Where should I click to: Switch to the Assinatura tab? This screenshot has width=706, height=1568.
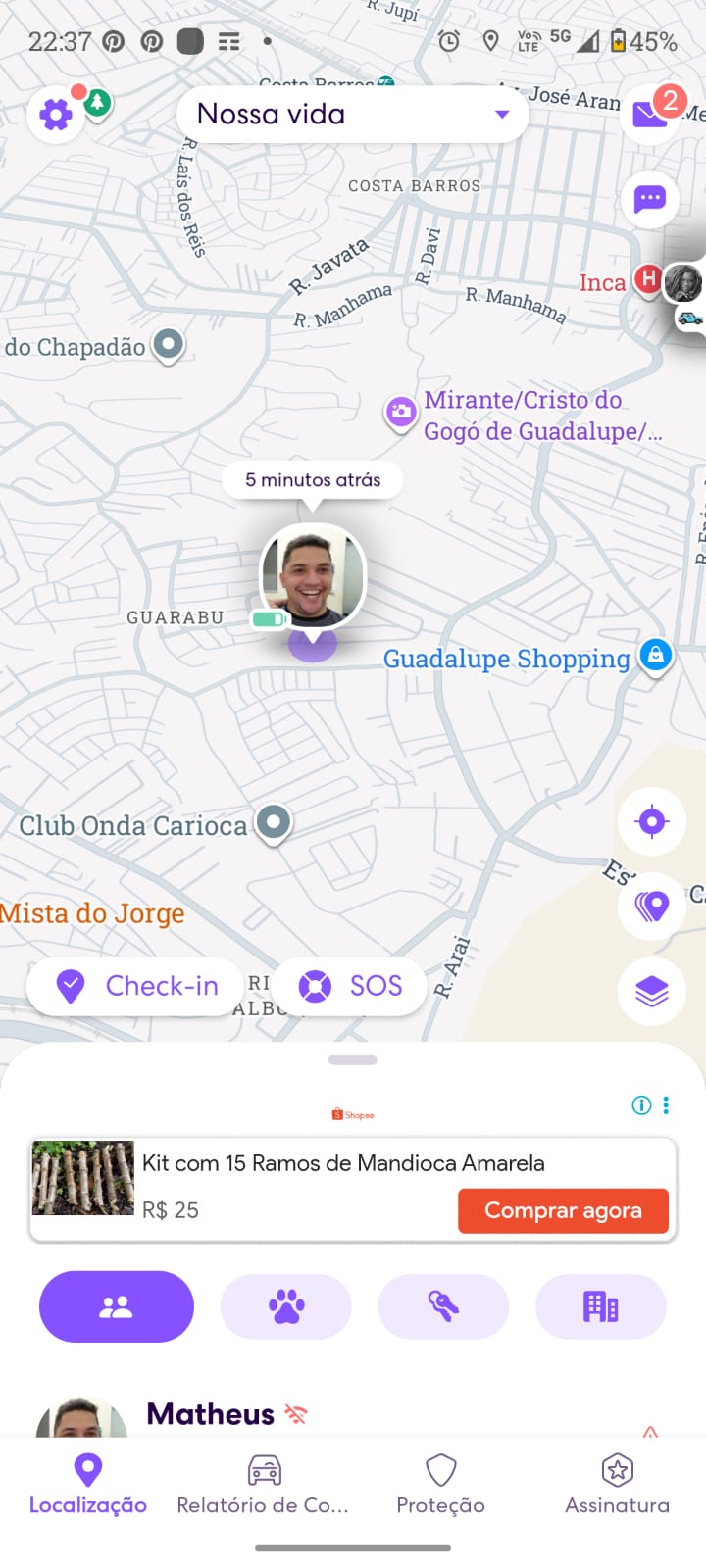point(617,1485)
